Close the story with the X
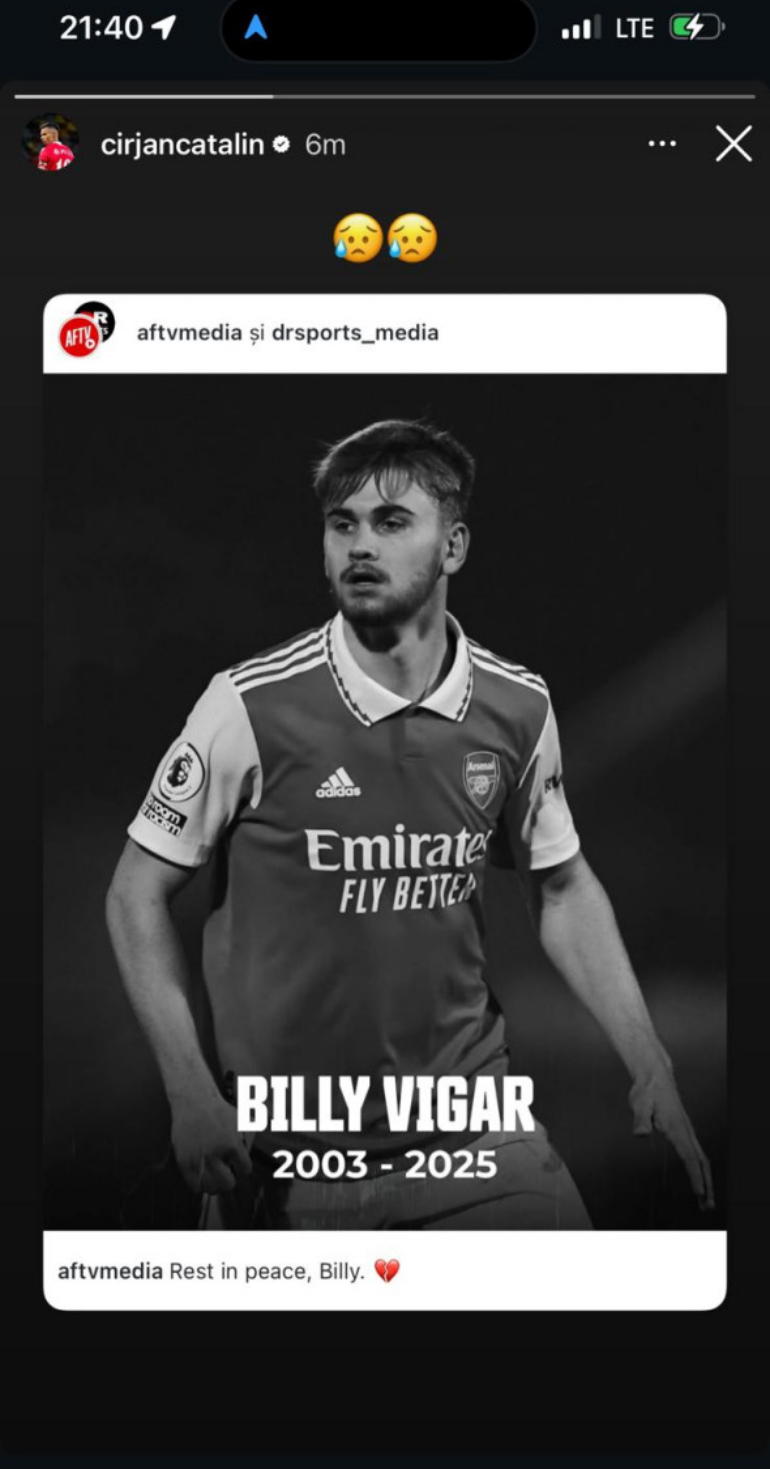 click(x=733, y=144)
